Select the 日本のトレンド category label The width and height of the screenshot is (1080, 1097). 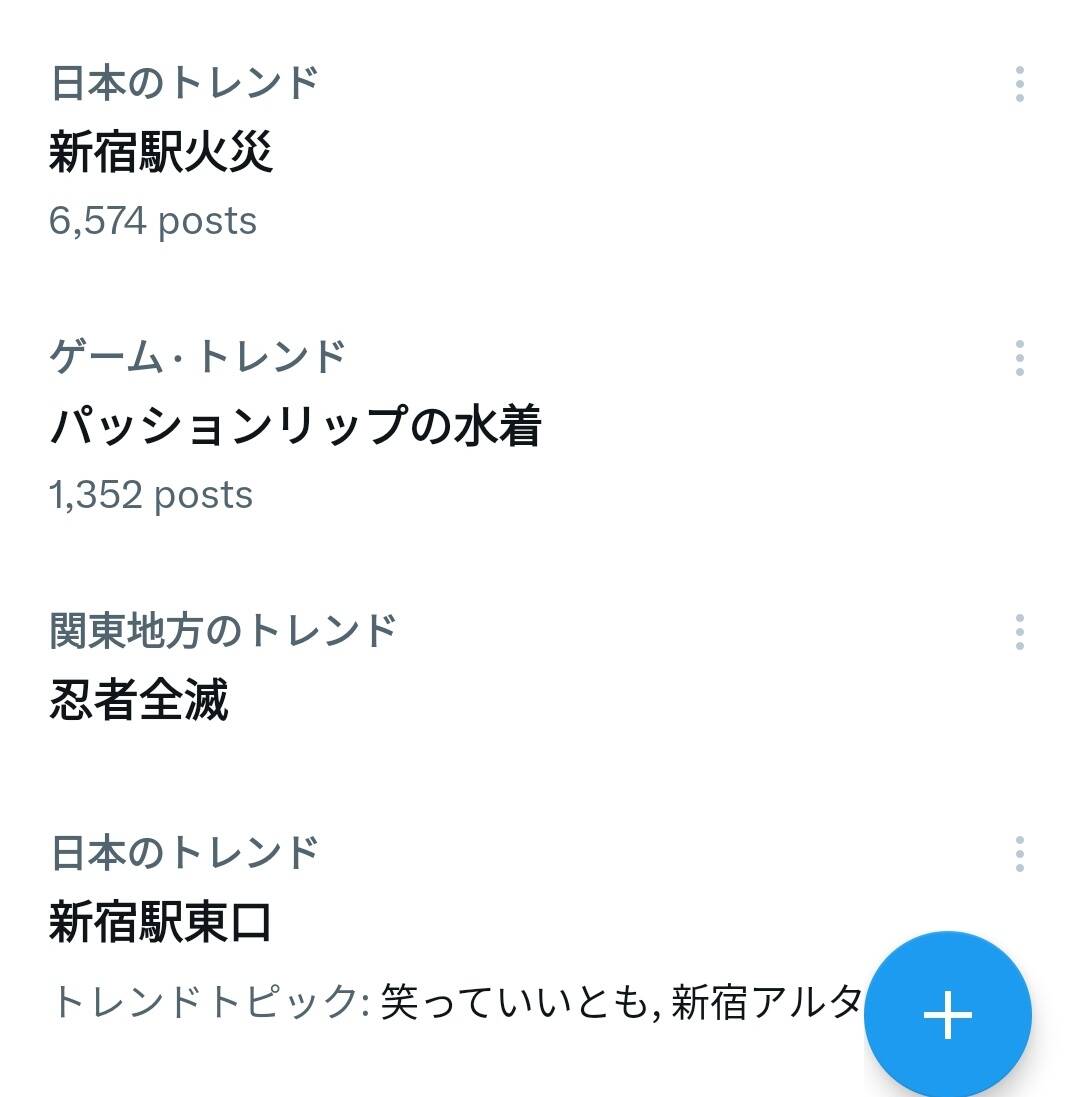pos(185,83)
